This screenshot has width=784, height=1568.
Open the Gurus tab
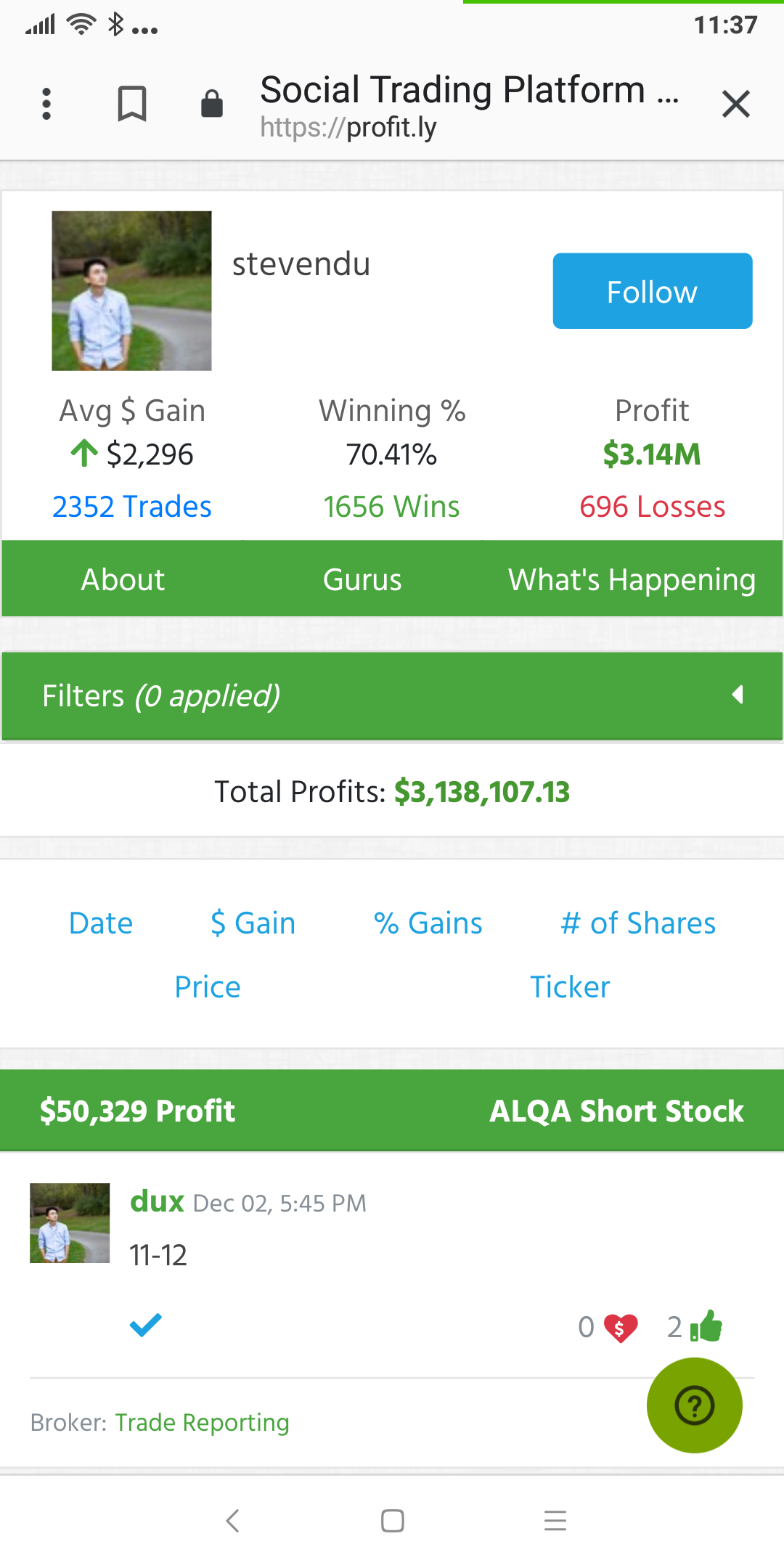[362, 579]
